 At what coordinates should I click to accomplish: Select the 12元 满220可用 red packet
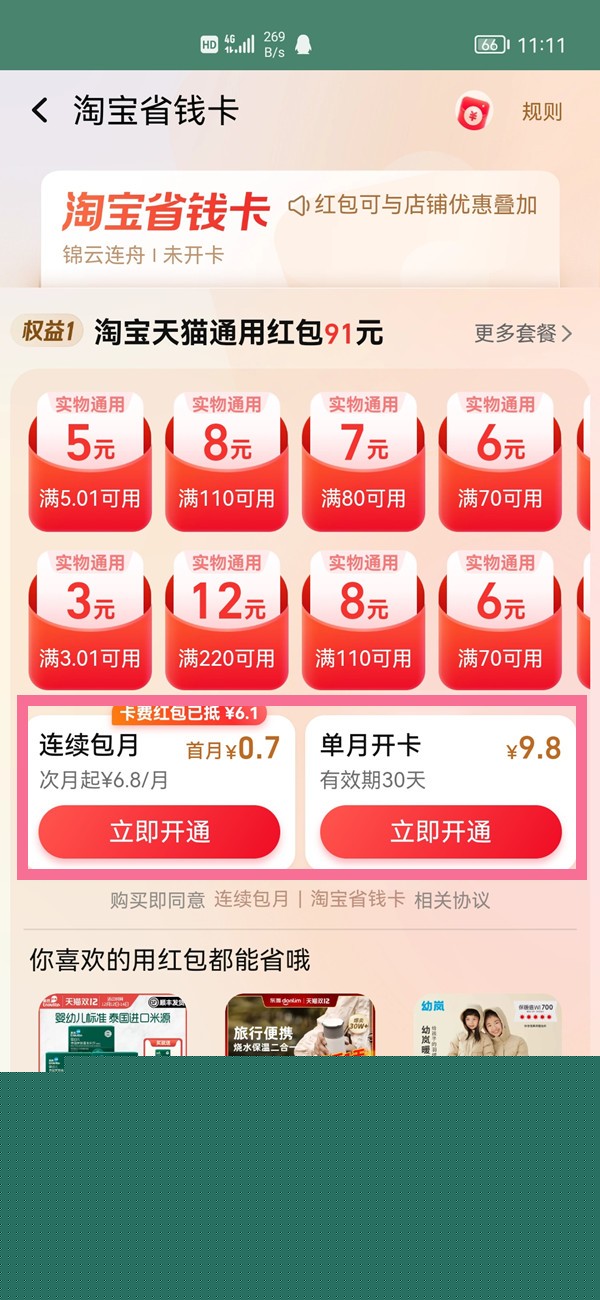(x=226, y=612)
